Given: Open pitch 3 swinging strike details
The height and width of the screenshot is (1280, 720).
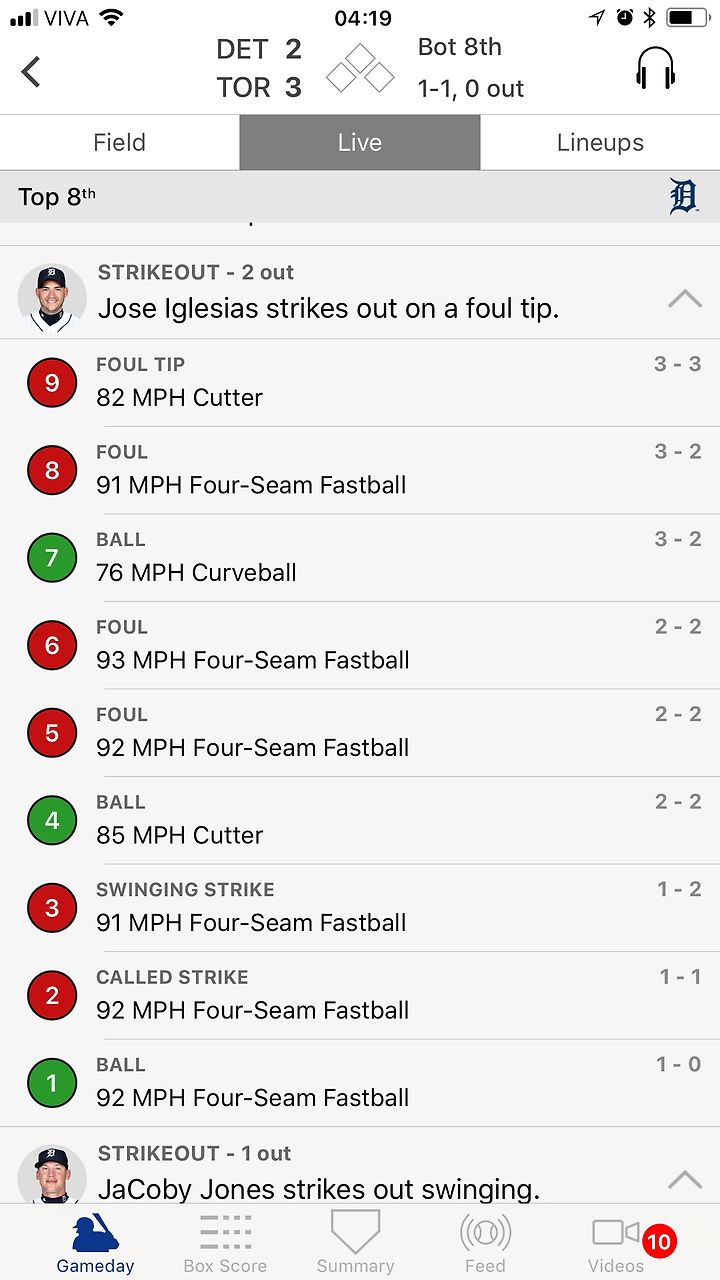Looking at the screenshot, I should tap(360, 908).
